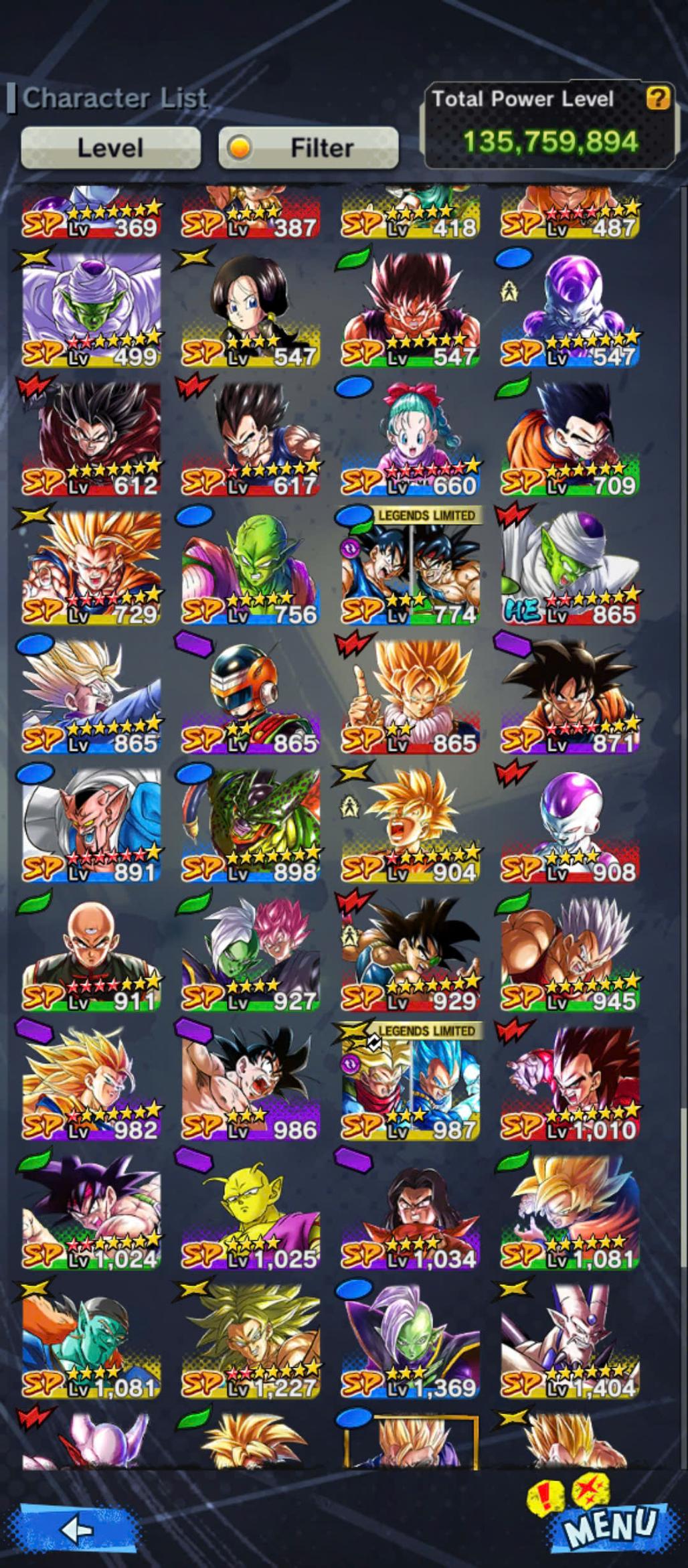Open Total Power Level help icon
The width and height of the screenshot is (688, 1568).
(658, 98)
